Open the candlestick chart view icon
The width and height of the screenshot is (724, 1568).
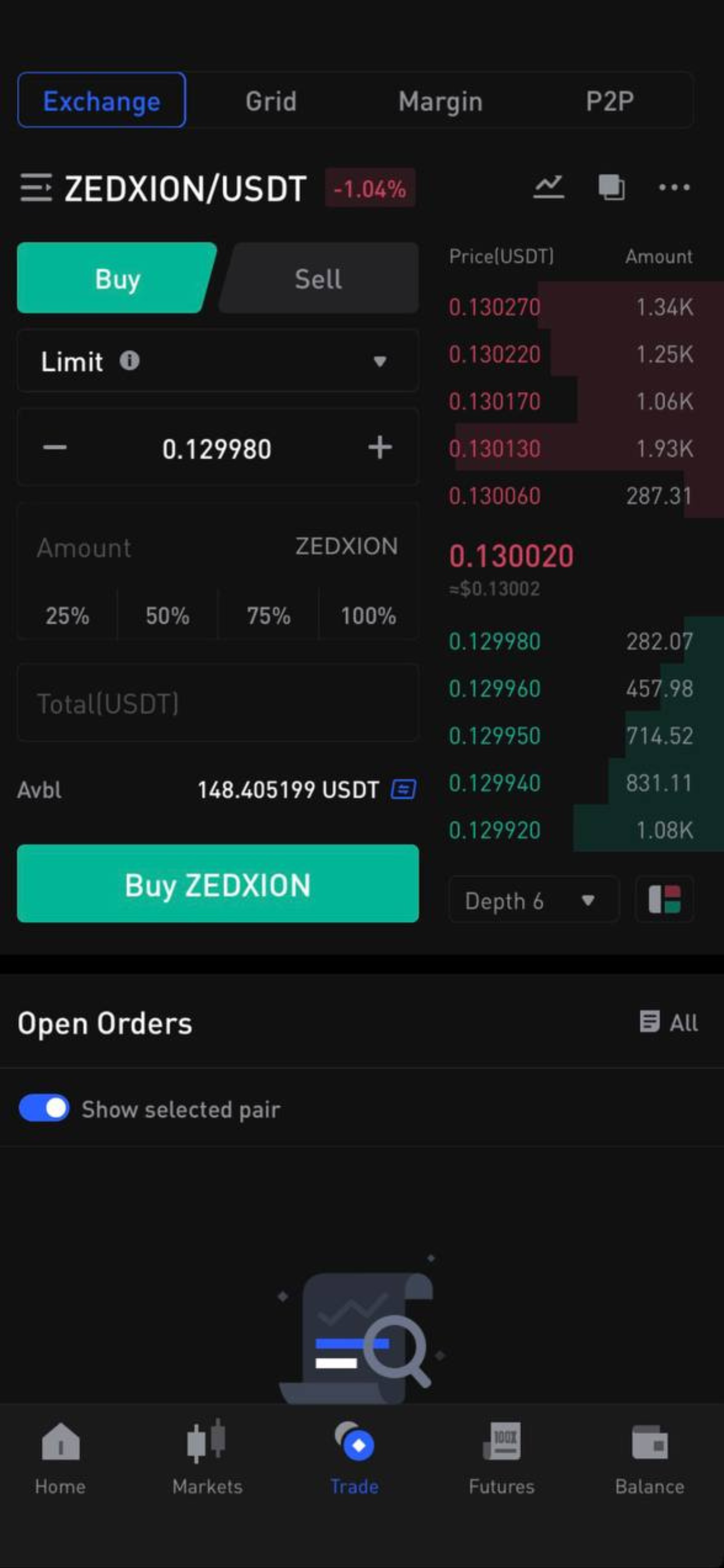click(548, 187)
